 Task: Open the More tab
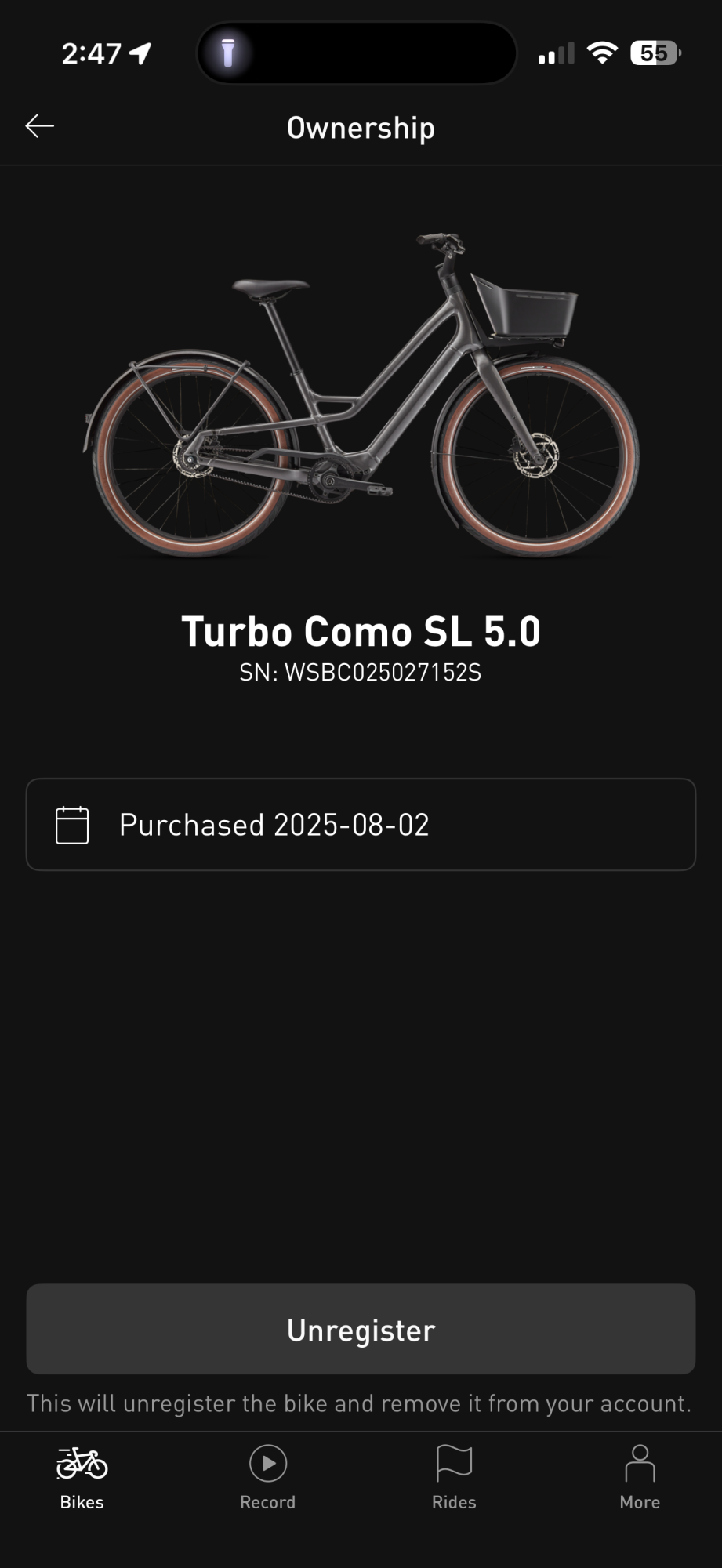pos(640,1478)
